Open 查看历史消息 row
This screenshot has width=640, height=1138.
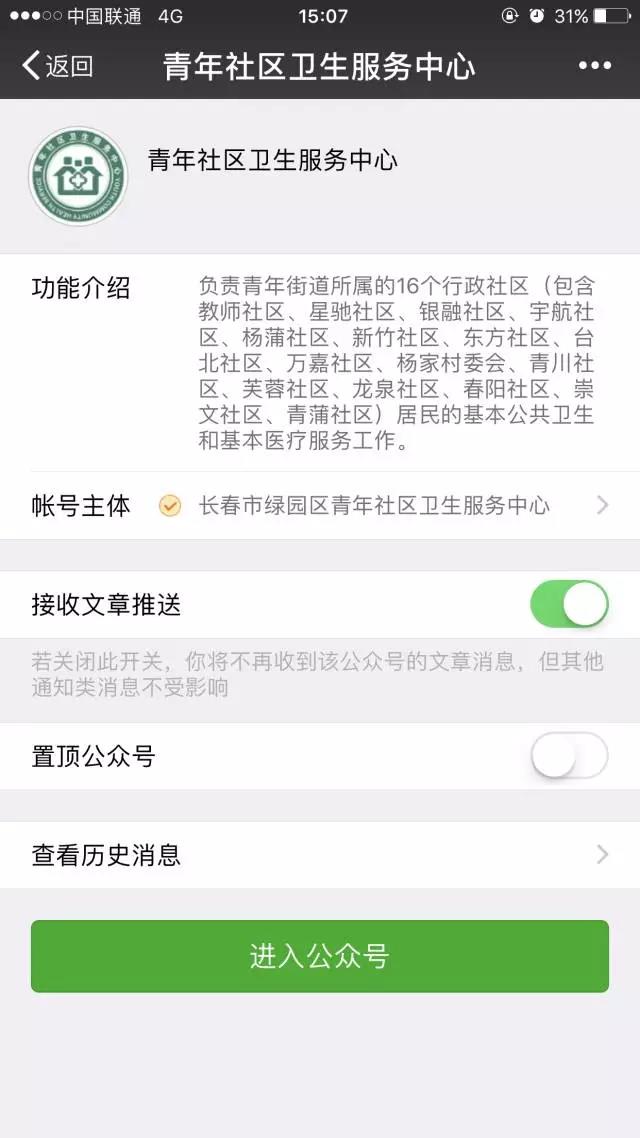click(320, 855)
